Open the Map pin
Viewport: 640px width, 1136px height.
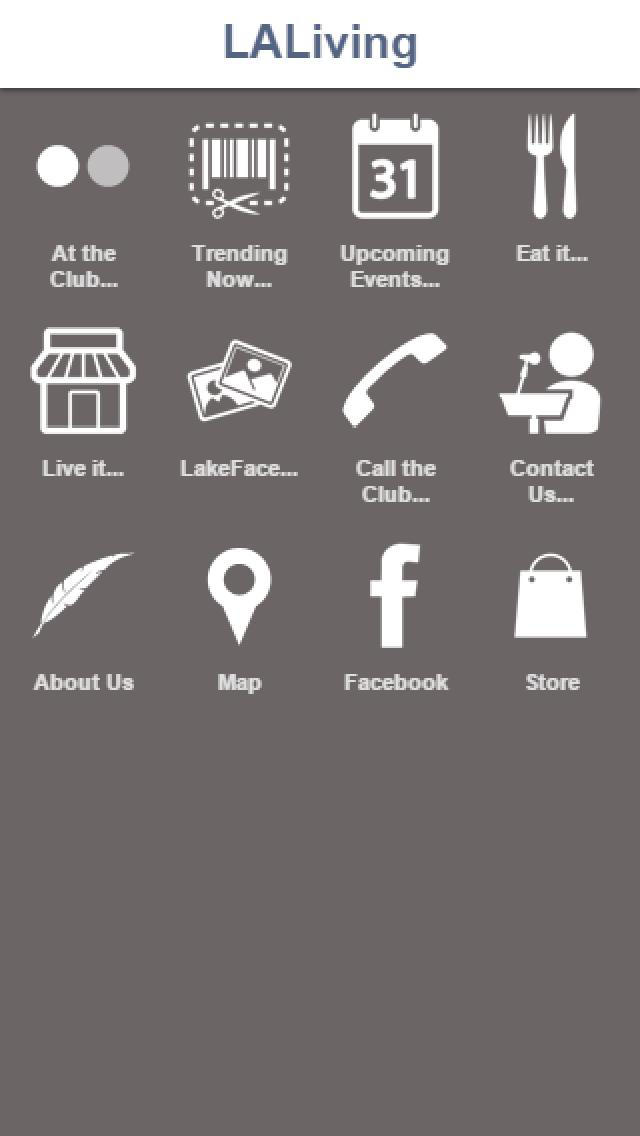pyautogui.click(x=239, y=596)
